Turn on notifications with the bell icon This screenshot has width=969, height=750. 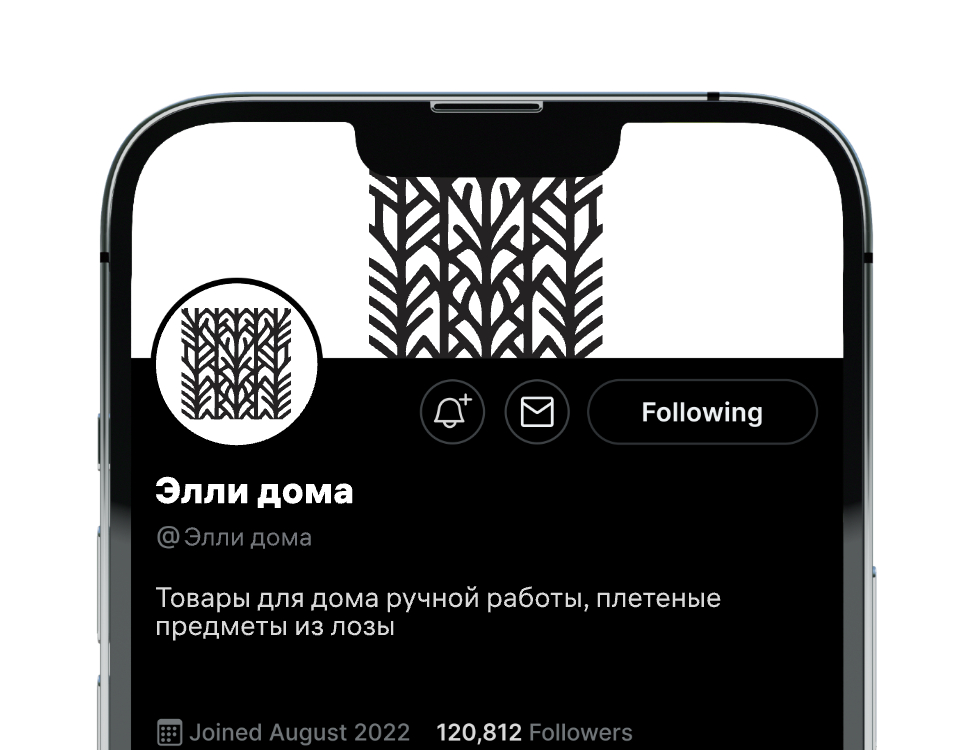pyautogui.click(x=452, y=411)
